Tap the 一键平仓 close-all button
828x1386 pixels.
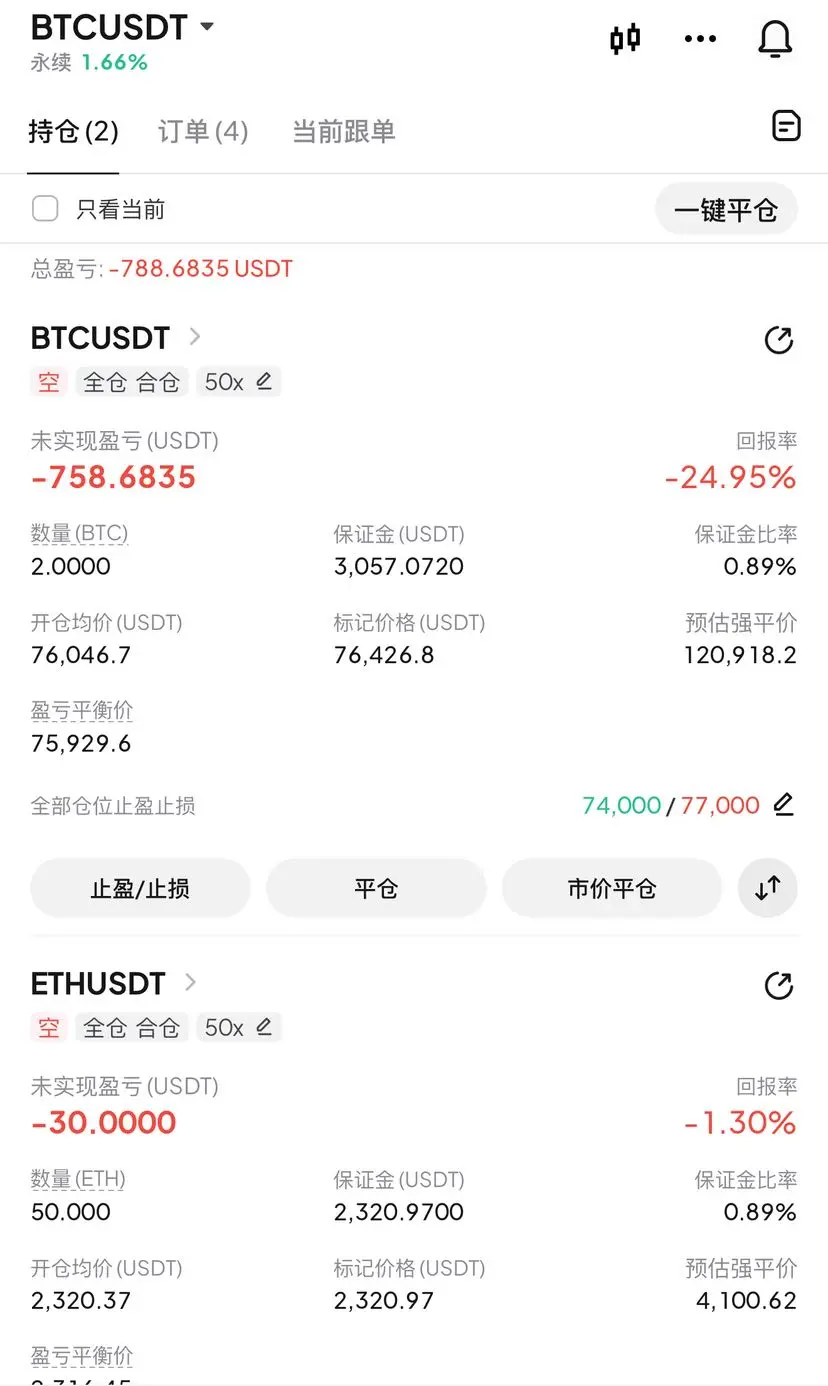(726, 210)
